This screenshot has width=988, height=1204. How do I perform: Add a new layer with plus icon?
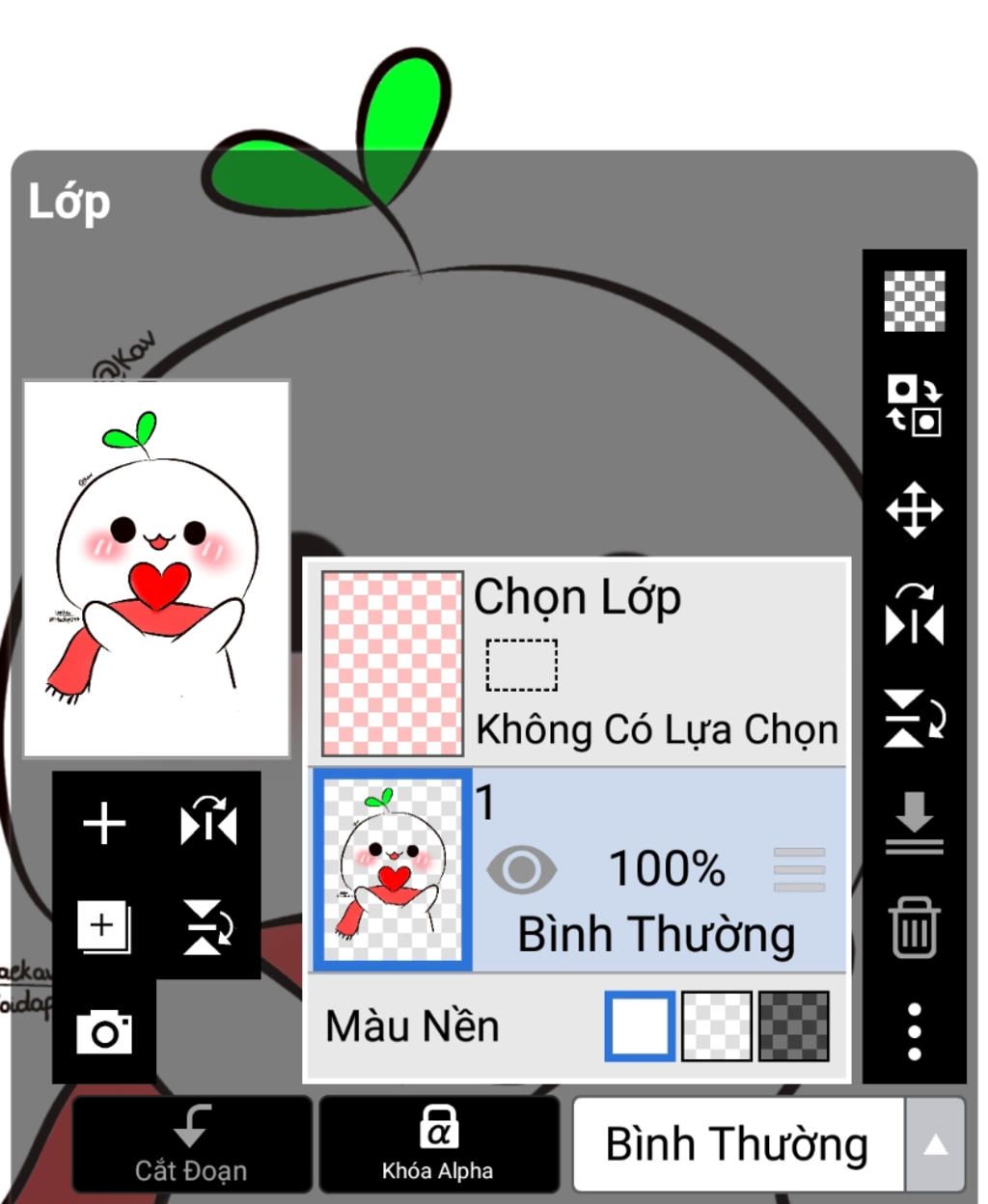click(x=104, y=825)
